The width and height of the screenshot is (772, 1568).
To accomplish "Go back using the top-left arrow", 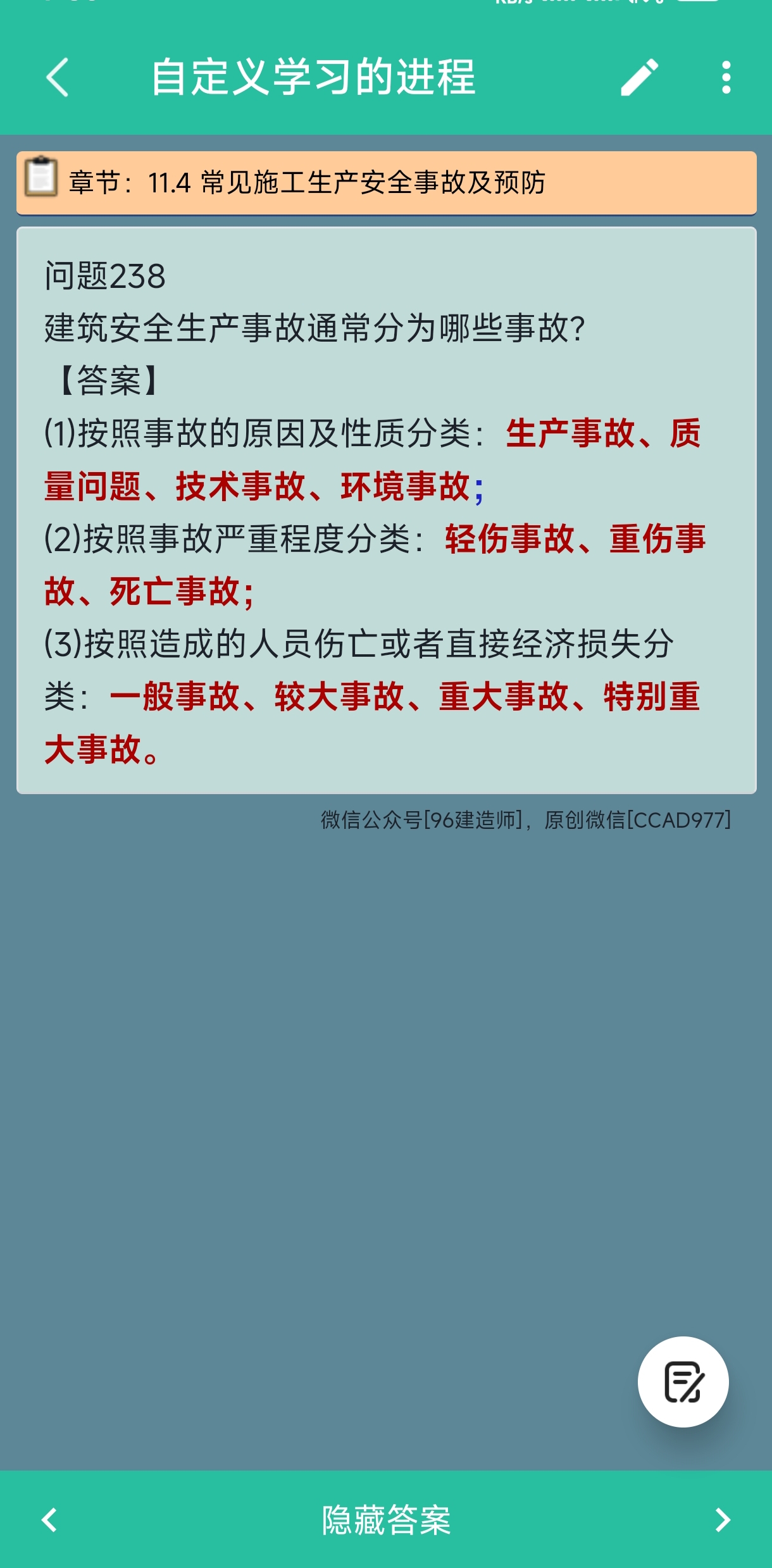I will tap(58, 77).
